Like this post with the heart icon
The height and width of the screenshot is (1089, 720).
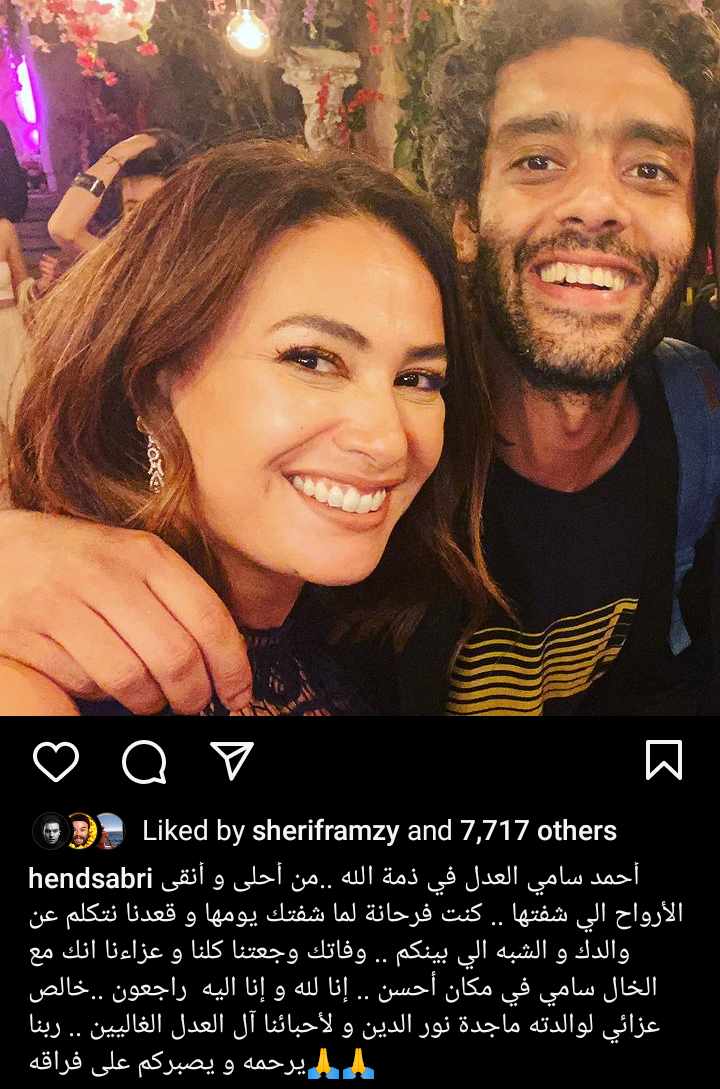55,762
